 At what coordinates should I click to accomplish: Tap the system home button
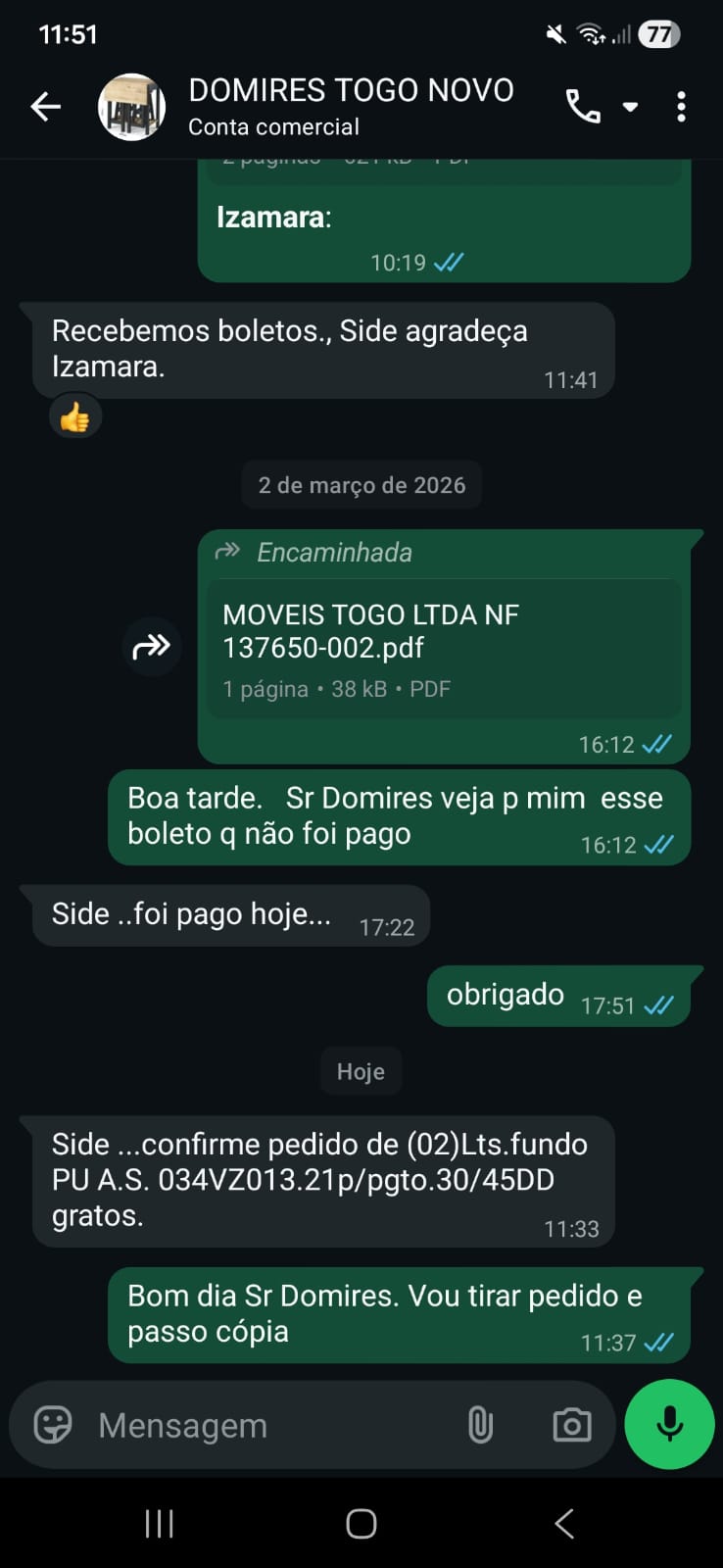coord(361,1524)
